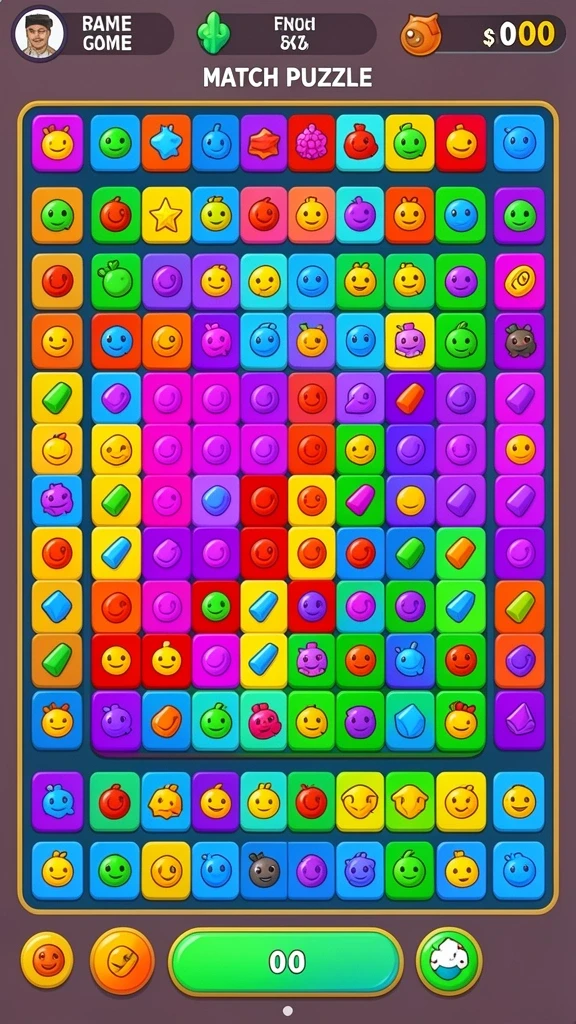
Task: Tap the green round button with white creature
Action: [x=449, y=961]
